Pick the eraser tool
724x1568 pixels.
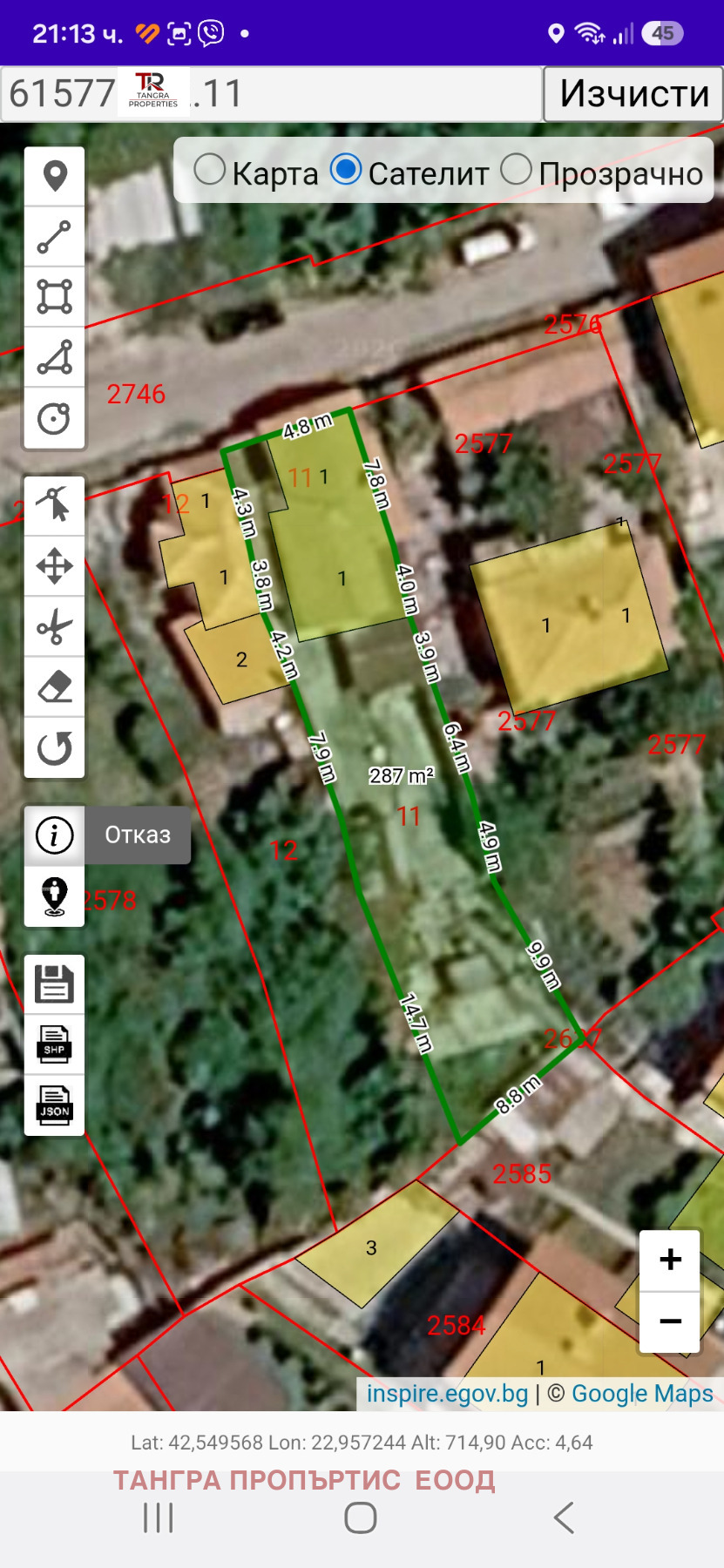click(55, 687)
